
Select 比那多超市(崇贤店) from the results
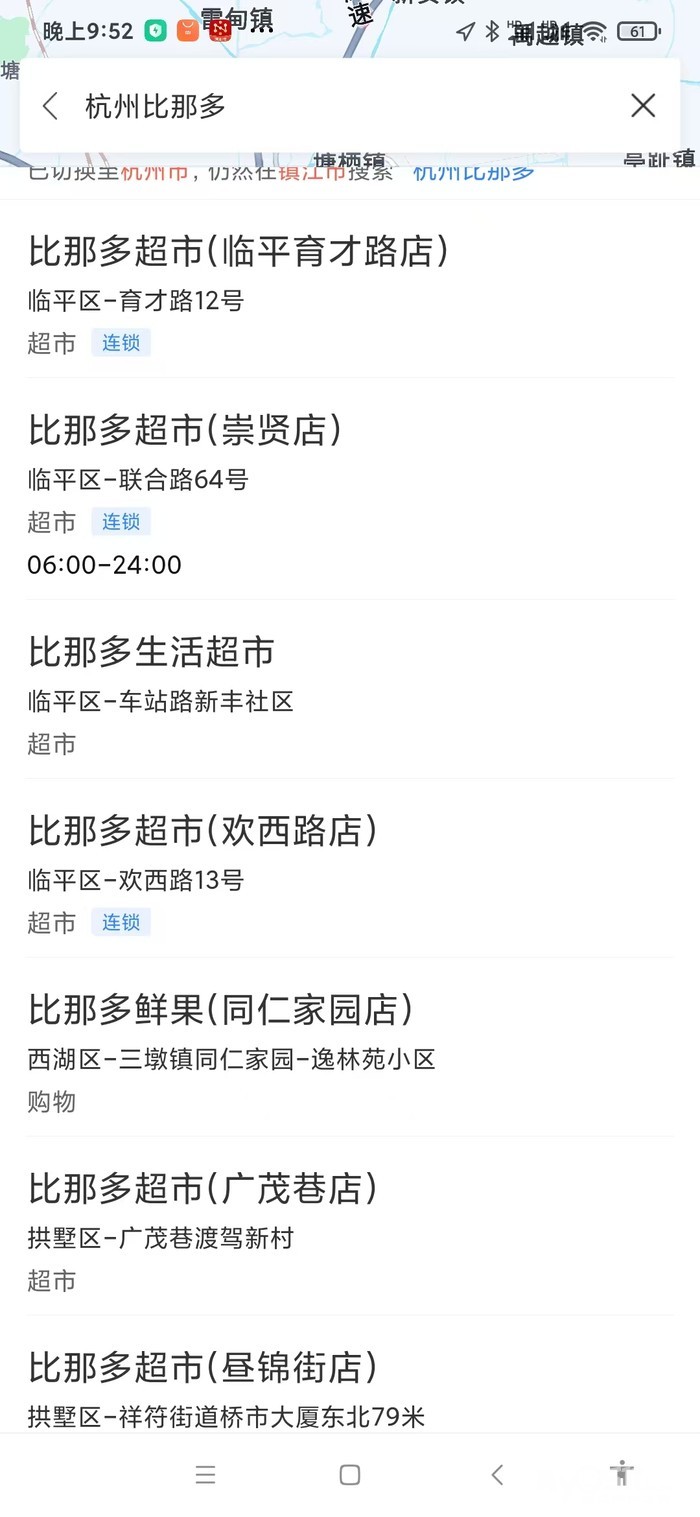(x=185, y=430)
